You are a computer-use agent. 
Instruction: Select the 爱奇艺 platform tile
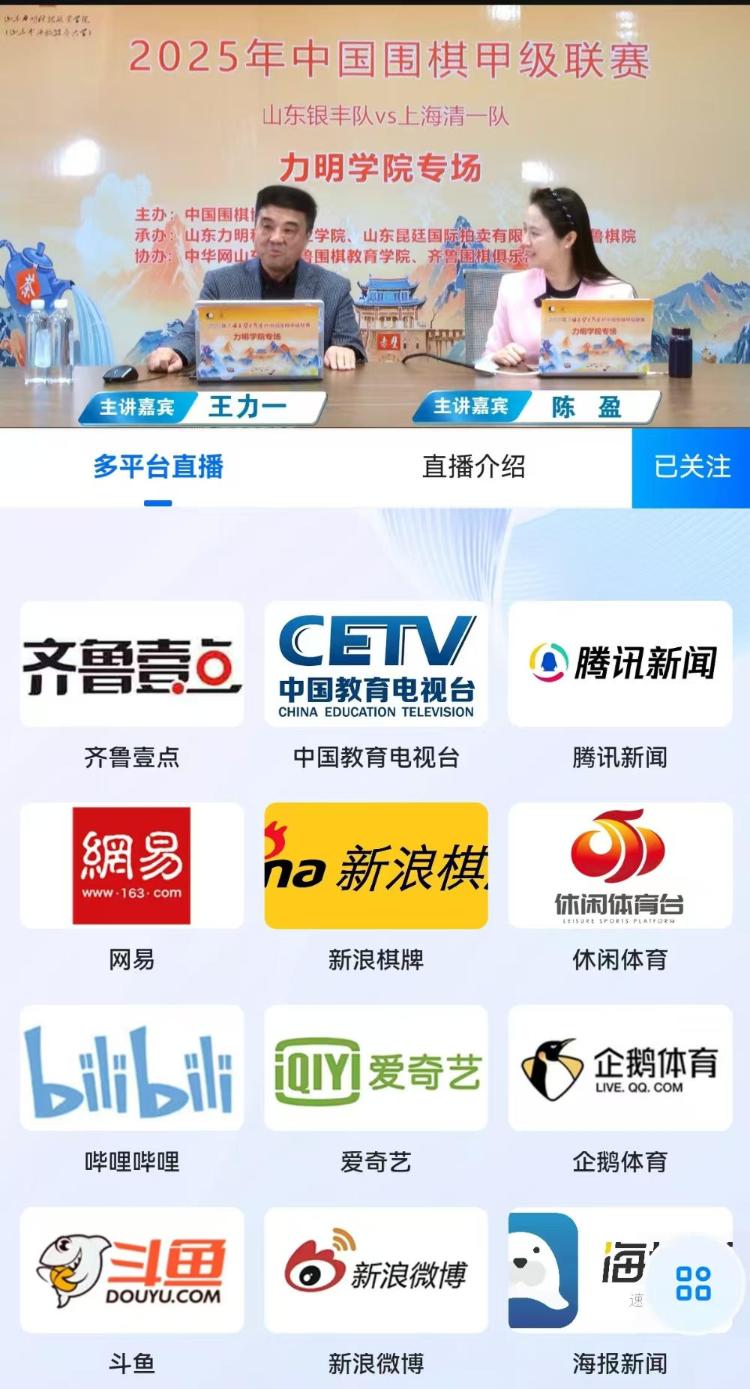tap(376, 1068)
